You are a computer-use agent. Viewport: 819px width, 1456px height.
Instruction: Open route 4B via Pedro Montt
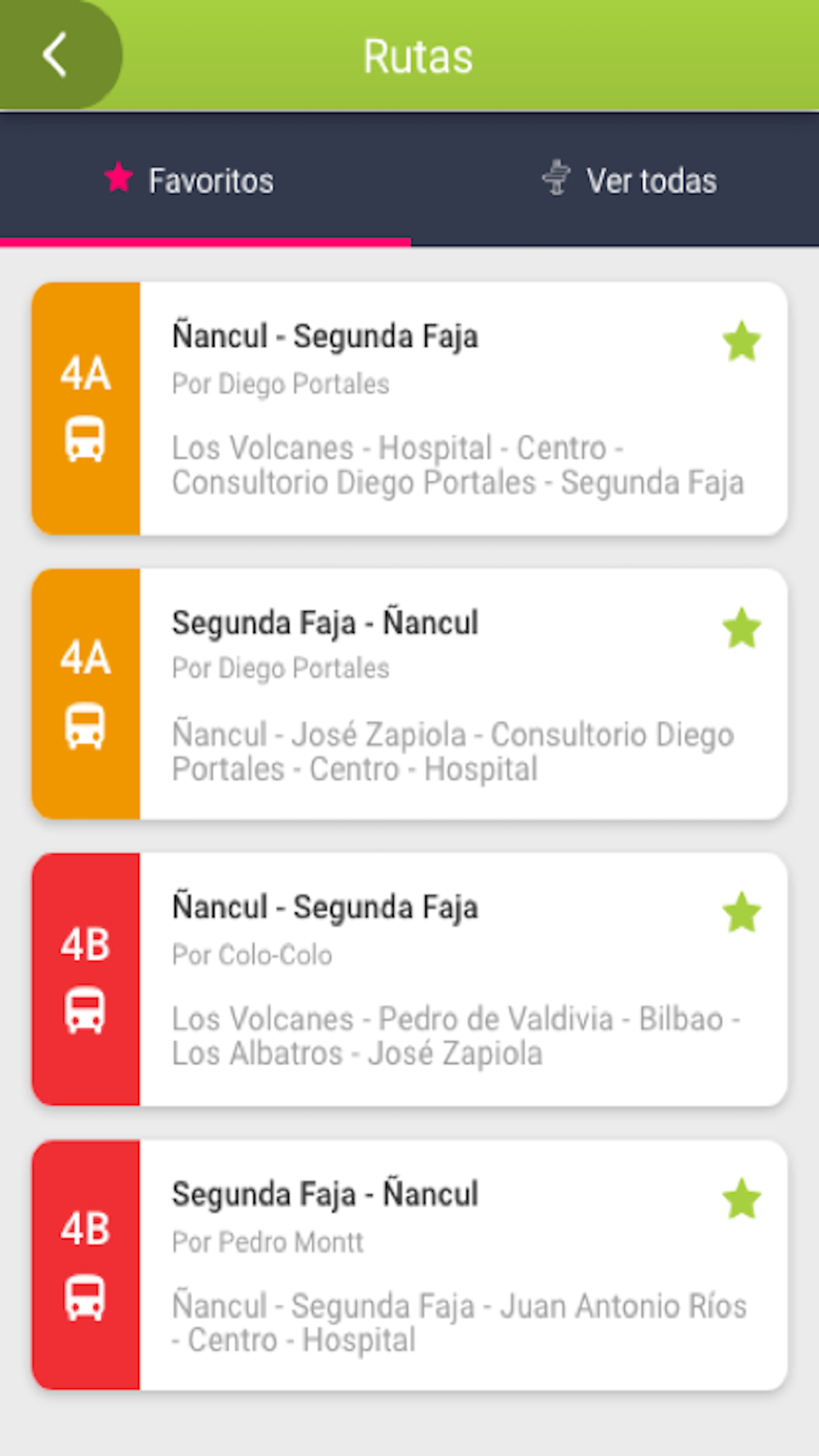409,1265
